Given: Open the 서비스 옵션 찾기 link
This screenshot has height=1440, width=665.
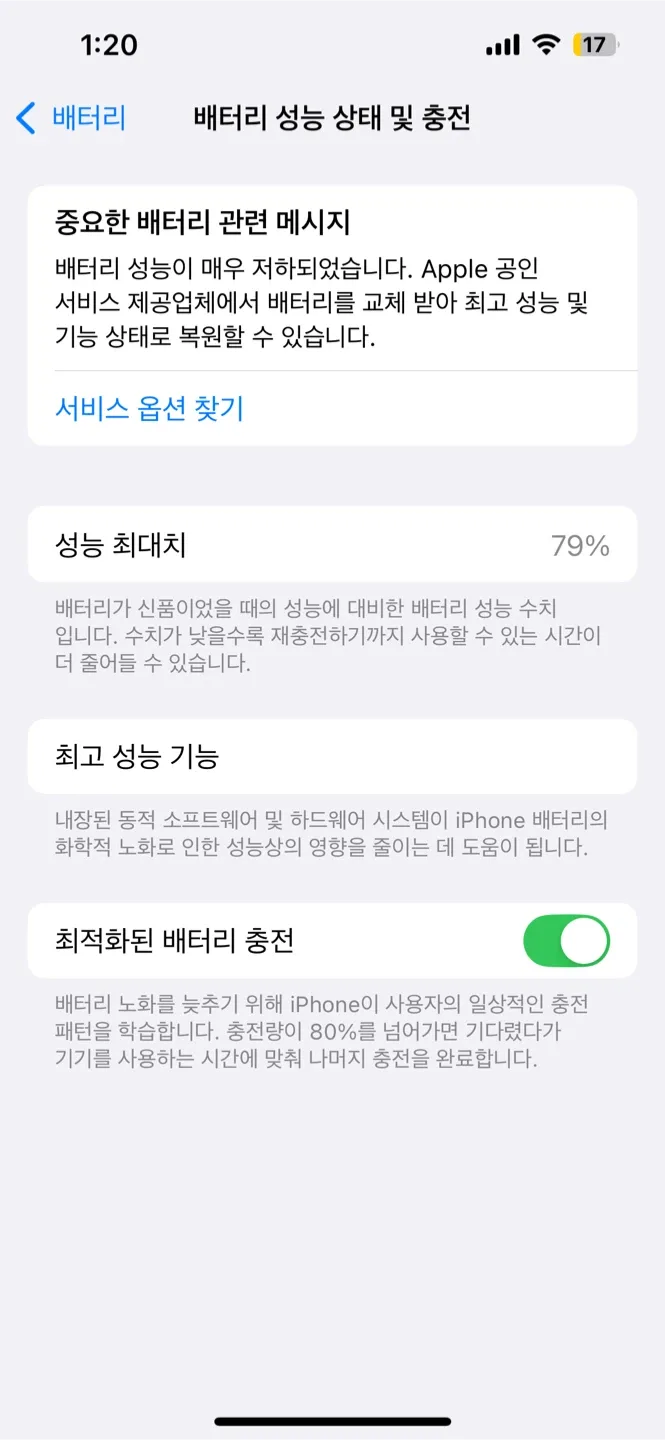Looking at the screenshot, I should [149, 408].
